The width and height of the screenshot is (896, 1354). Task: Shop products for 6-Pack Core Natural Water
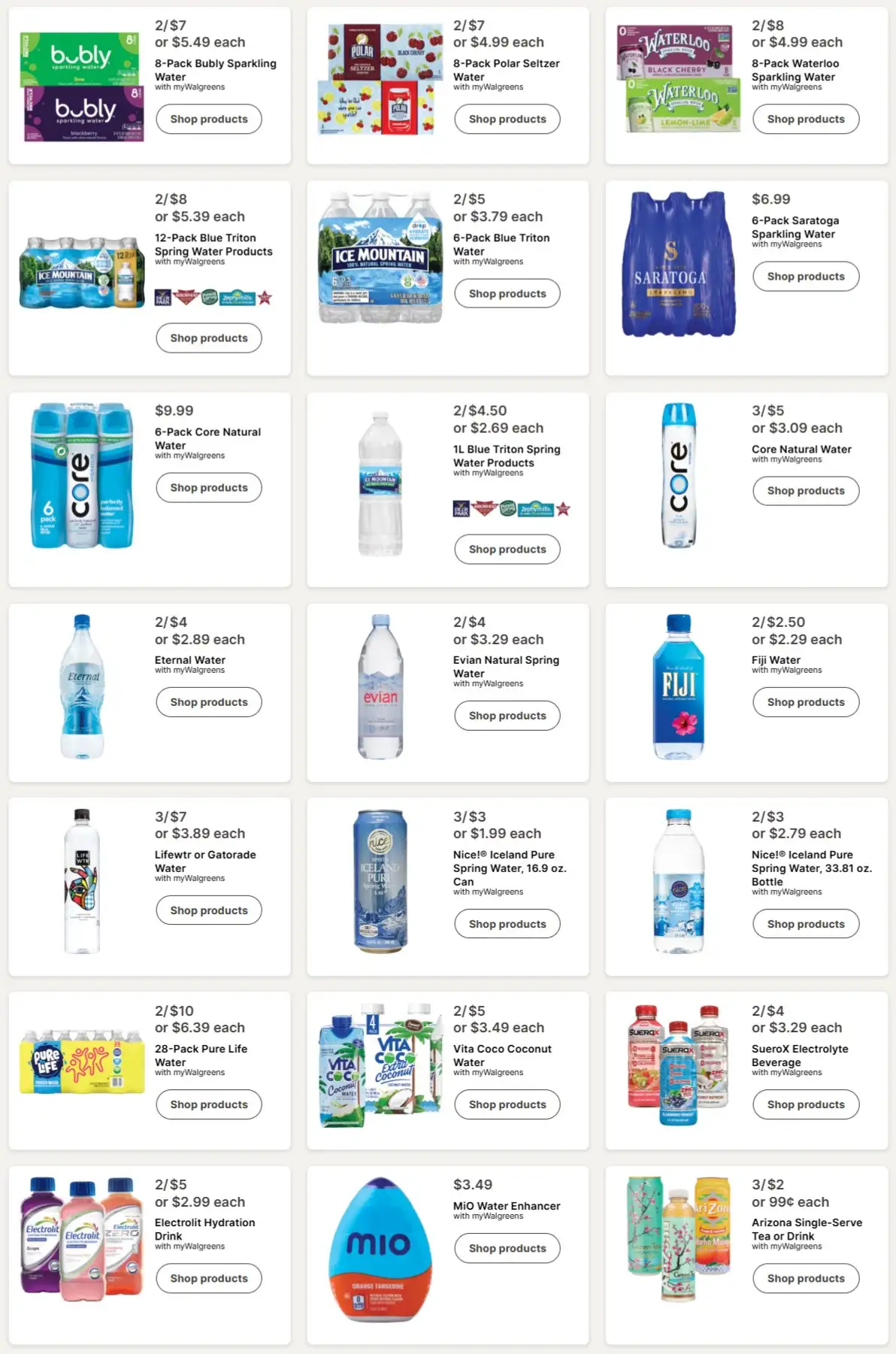[x=209, y=488]
